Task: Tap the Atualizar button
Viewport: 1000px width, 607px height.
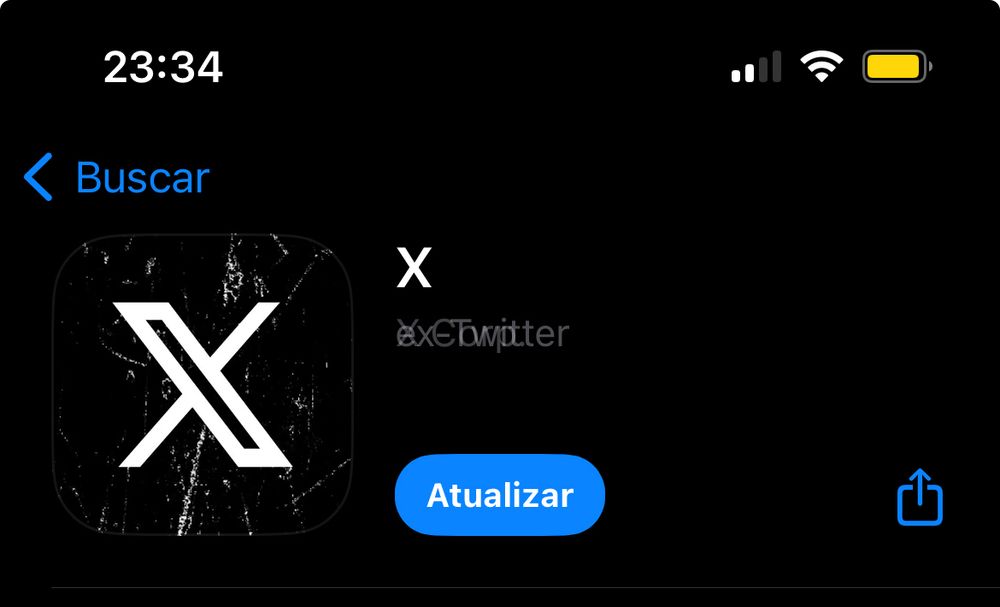Action: point(499,495)
